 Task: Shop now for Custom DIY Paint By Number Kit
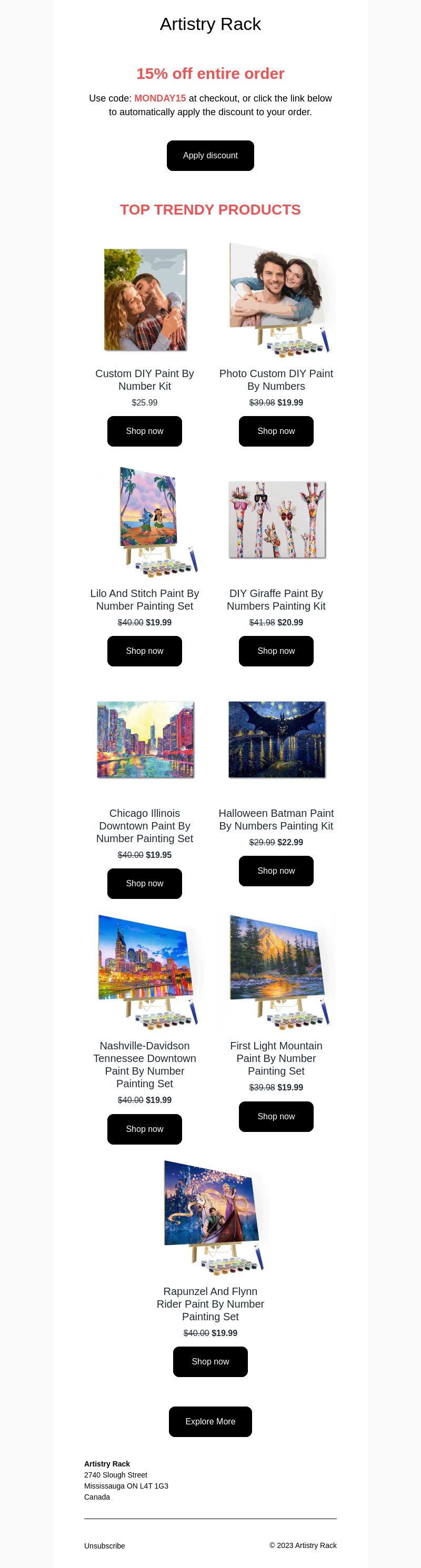[x=144, y=431]
